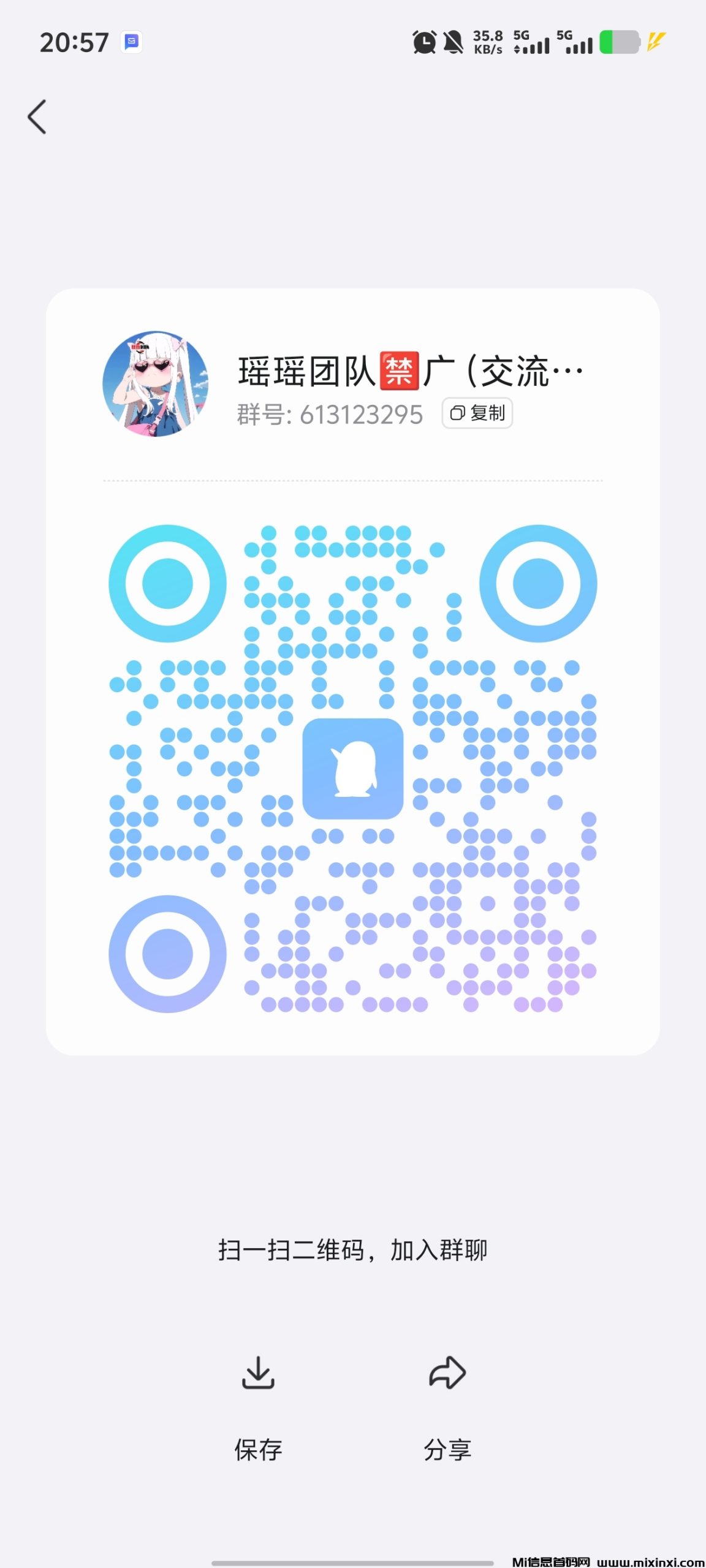Screen dimensions: 706x1568
Task: Tap the back arrow to leave this page
Action: (x=38, y=116)
